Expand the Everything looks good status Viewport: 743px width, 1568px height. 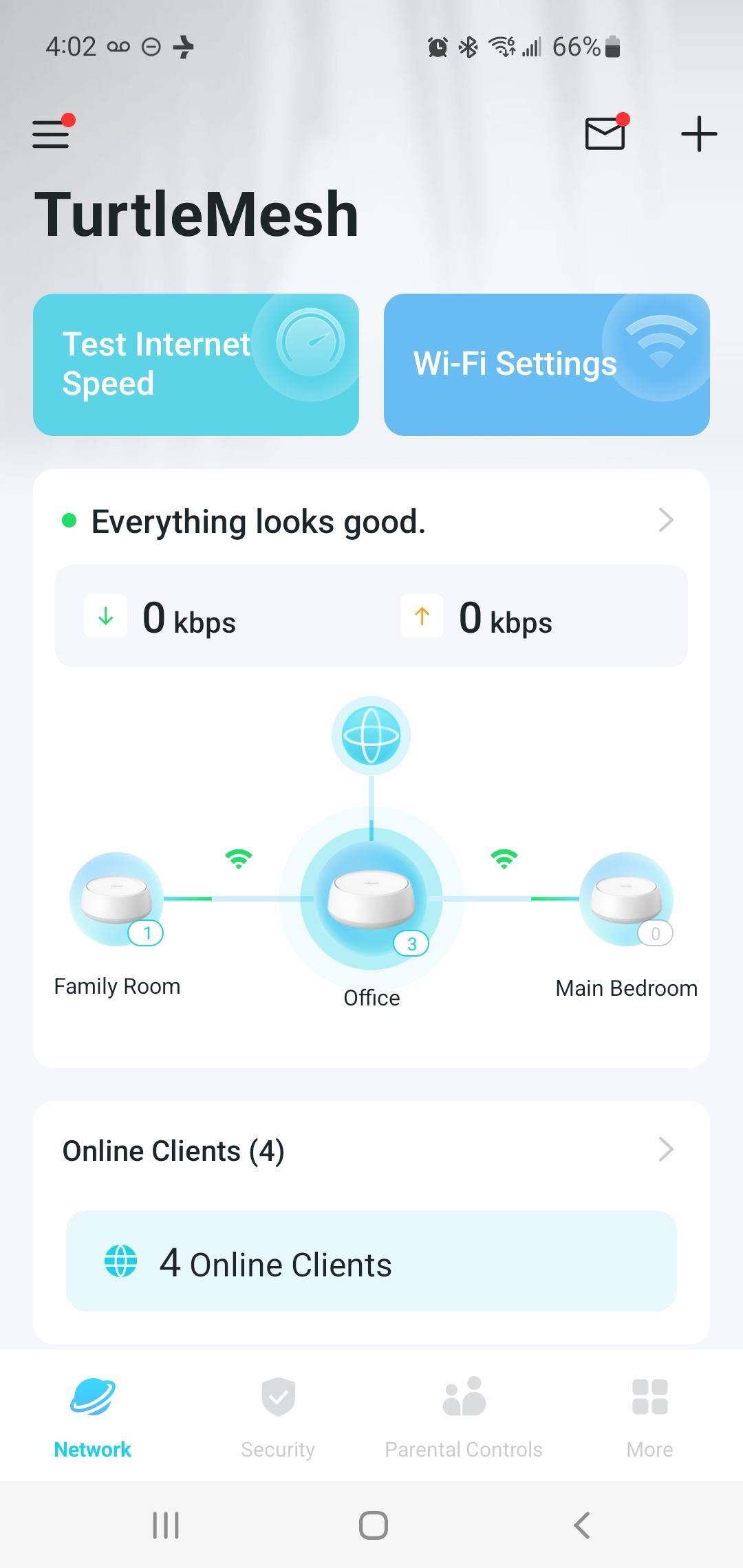coord(371,521)
